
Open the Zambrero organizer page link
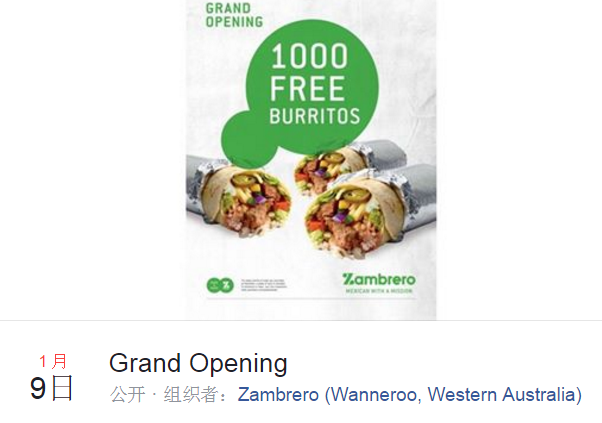pos(409,395)
